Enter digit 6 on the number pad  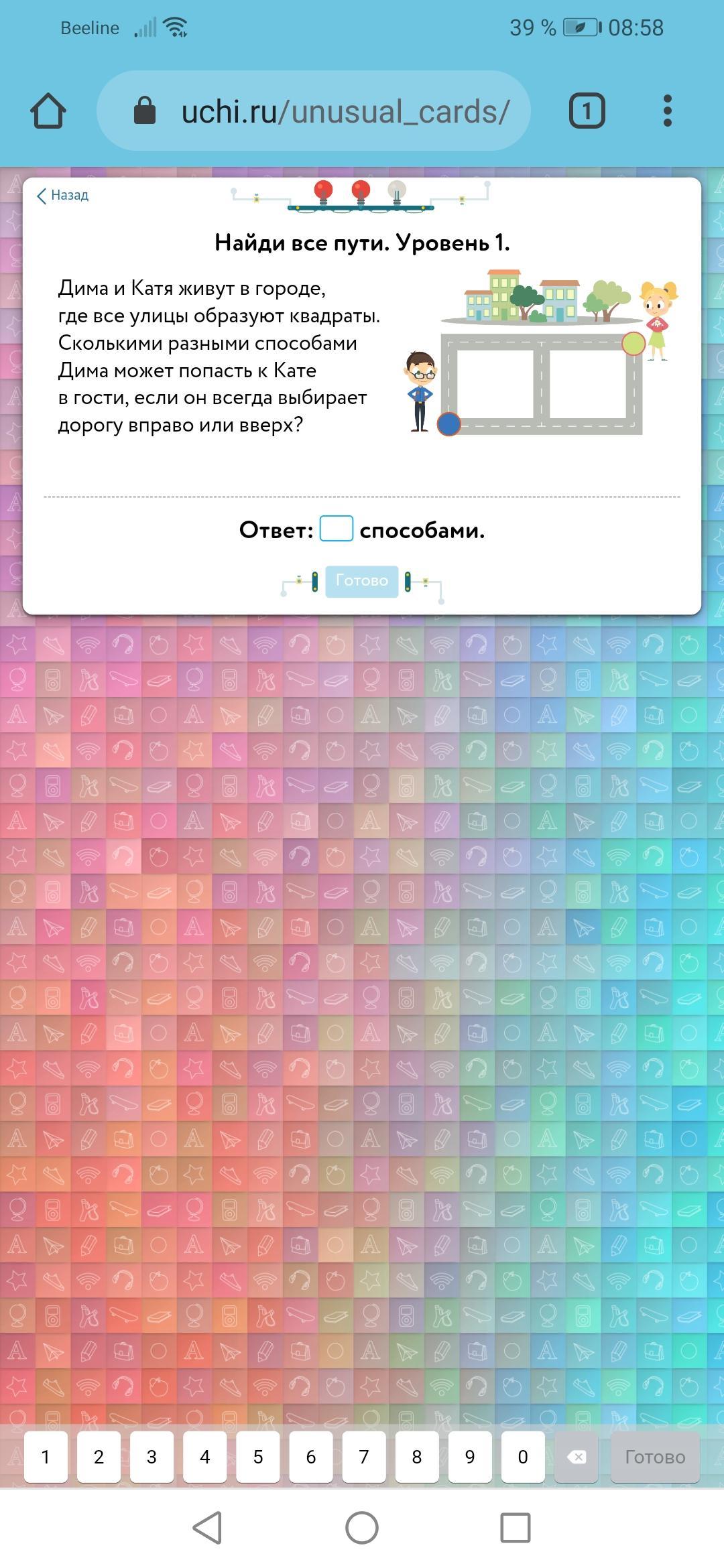310,1457
